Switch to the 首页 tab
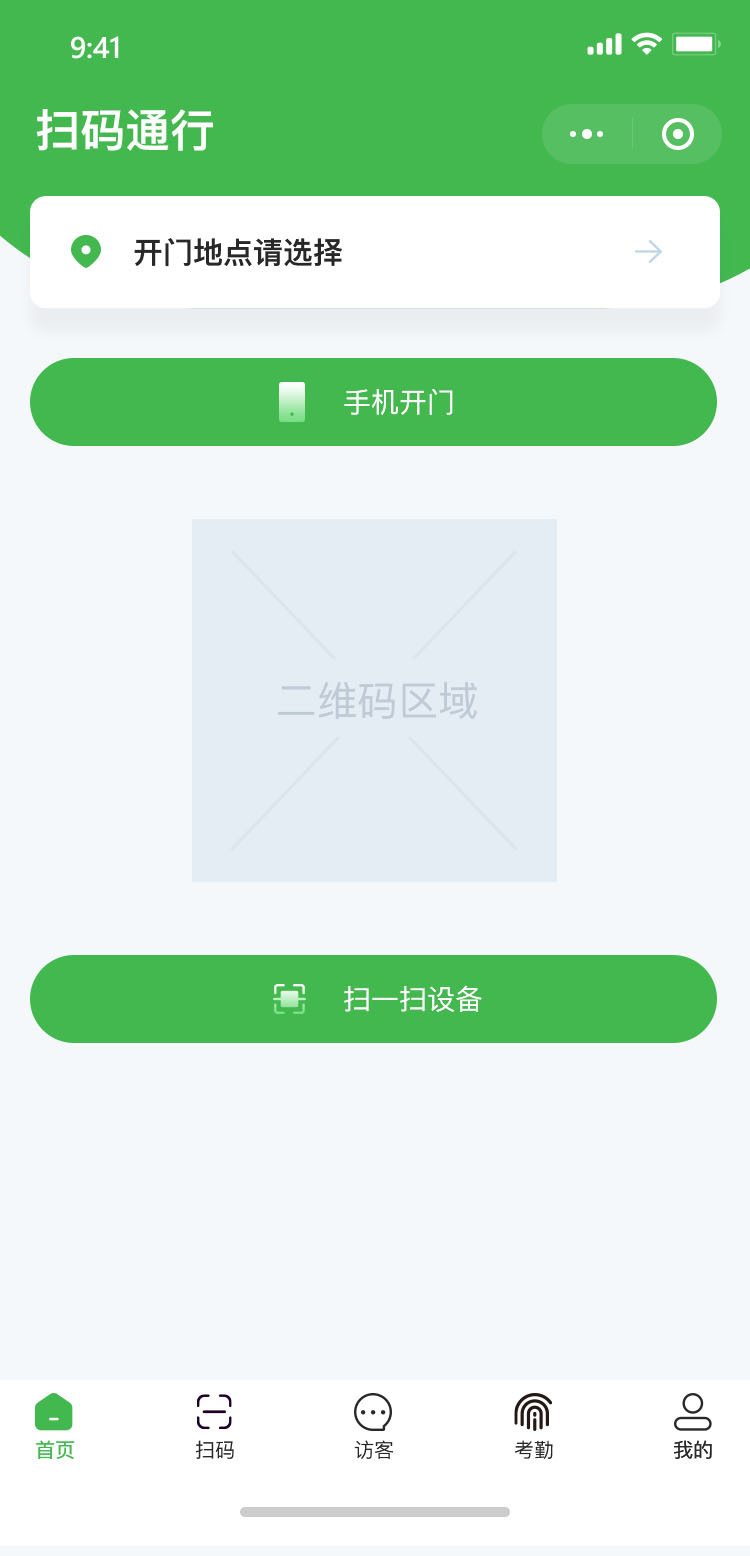Image resolution: width=750 pixels, height=1556 pixels. click(x=55, y=1427)
